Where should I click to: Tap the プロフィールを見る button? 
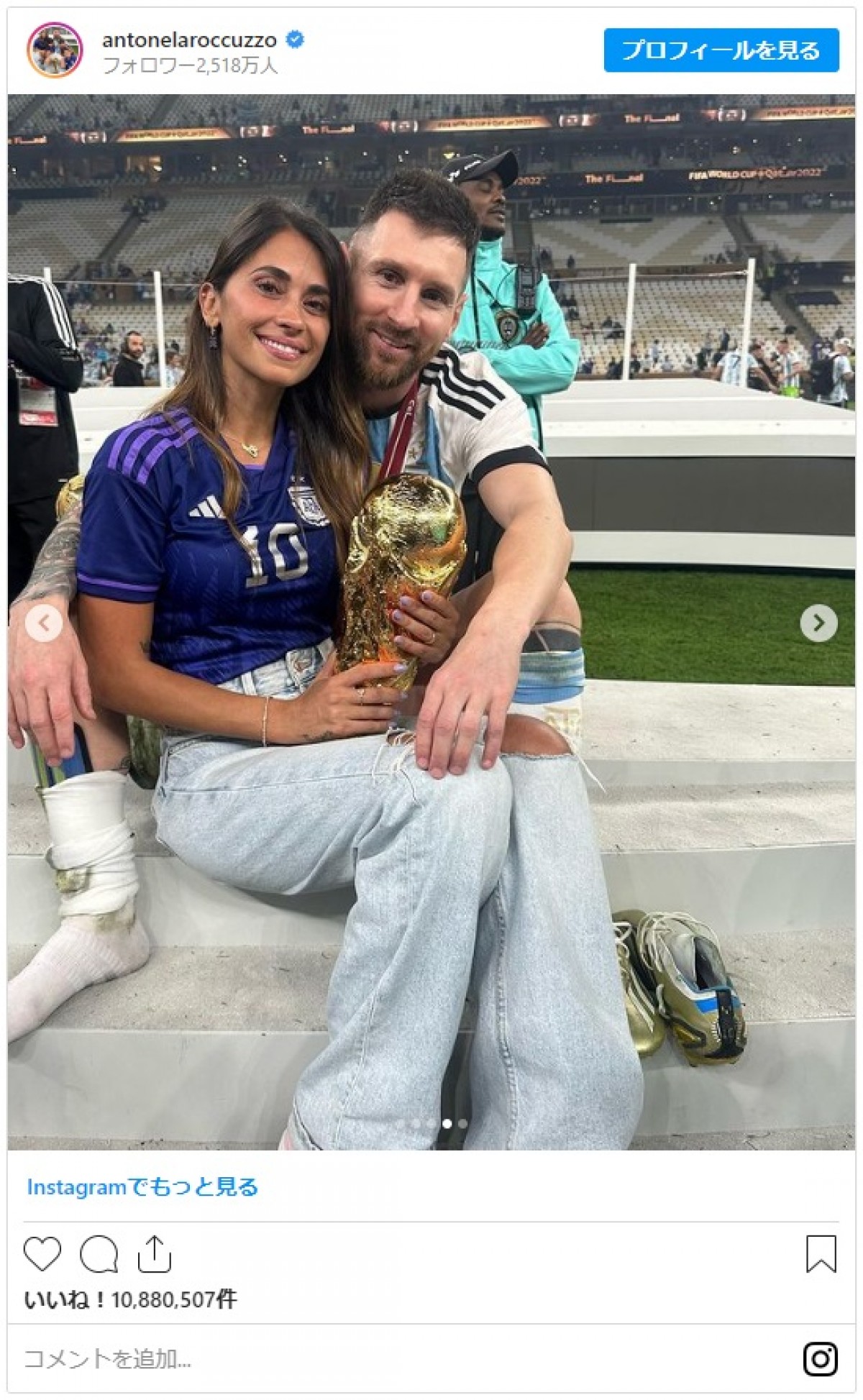(x=721, y=50)
